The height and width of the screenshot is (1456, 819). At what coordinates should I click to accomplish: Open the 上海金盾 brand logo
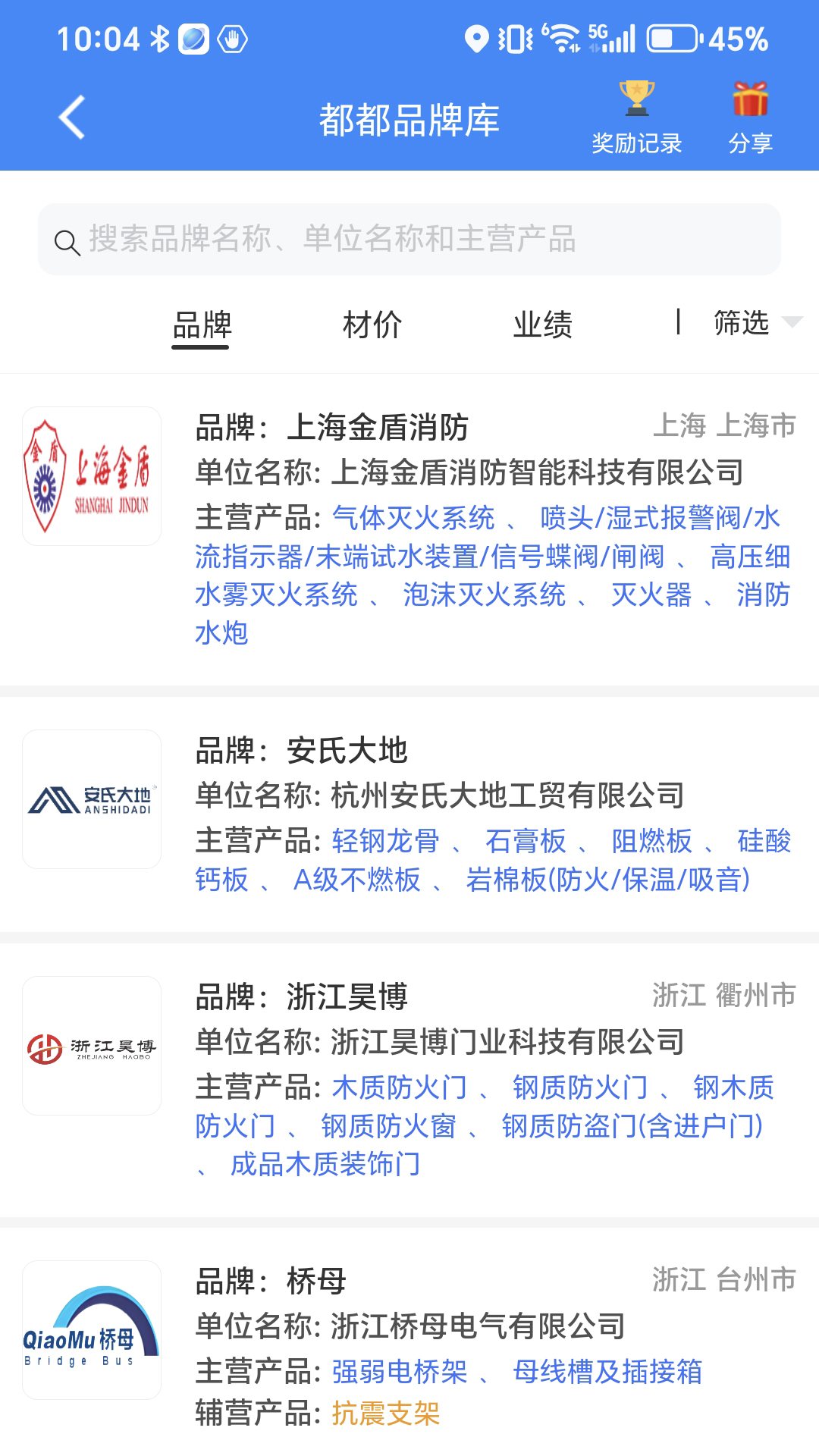point(91,474)
